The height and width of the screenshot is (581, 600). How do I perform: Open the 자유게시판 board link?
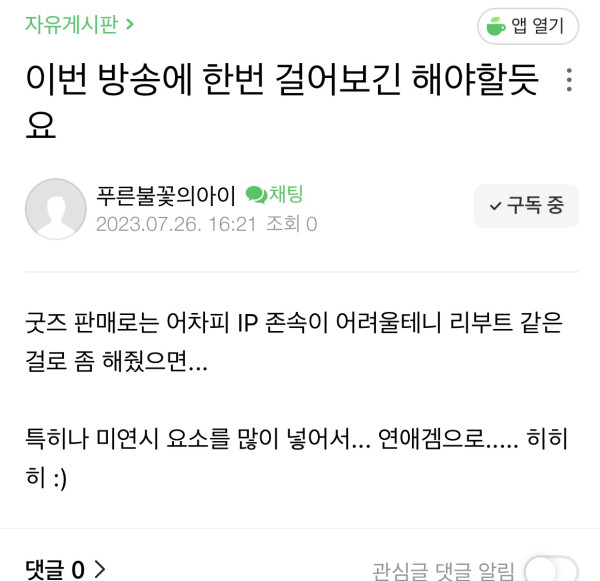click(x=80, y=23)
